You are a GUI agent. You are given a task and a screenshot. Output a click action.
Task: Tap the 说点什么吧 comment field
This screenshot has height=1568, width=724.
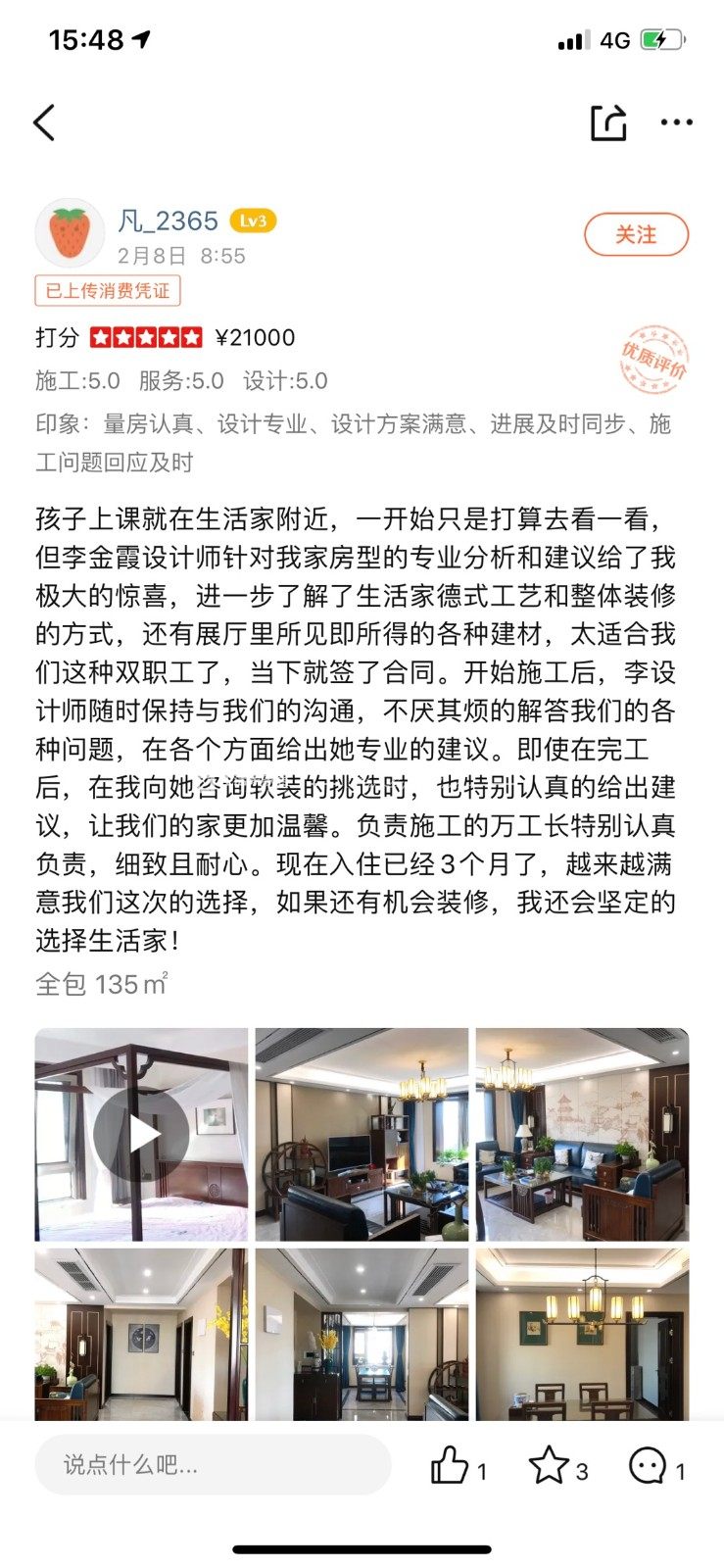pyautogui.click(x=212, y=1465)
